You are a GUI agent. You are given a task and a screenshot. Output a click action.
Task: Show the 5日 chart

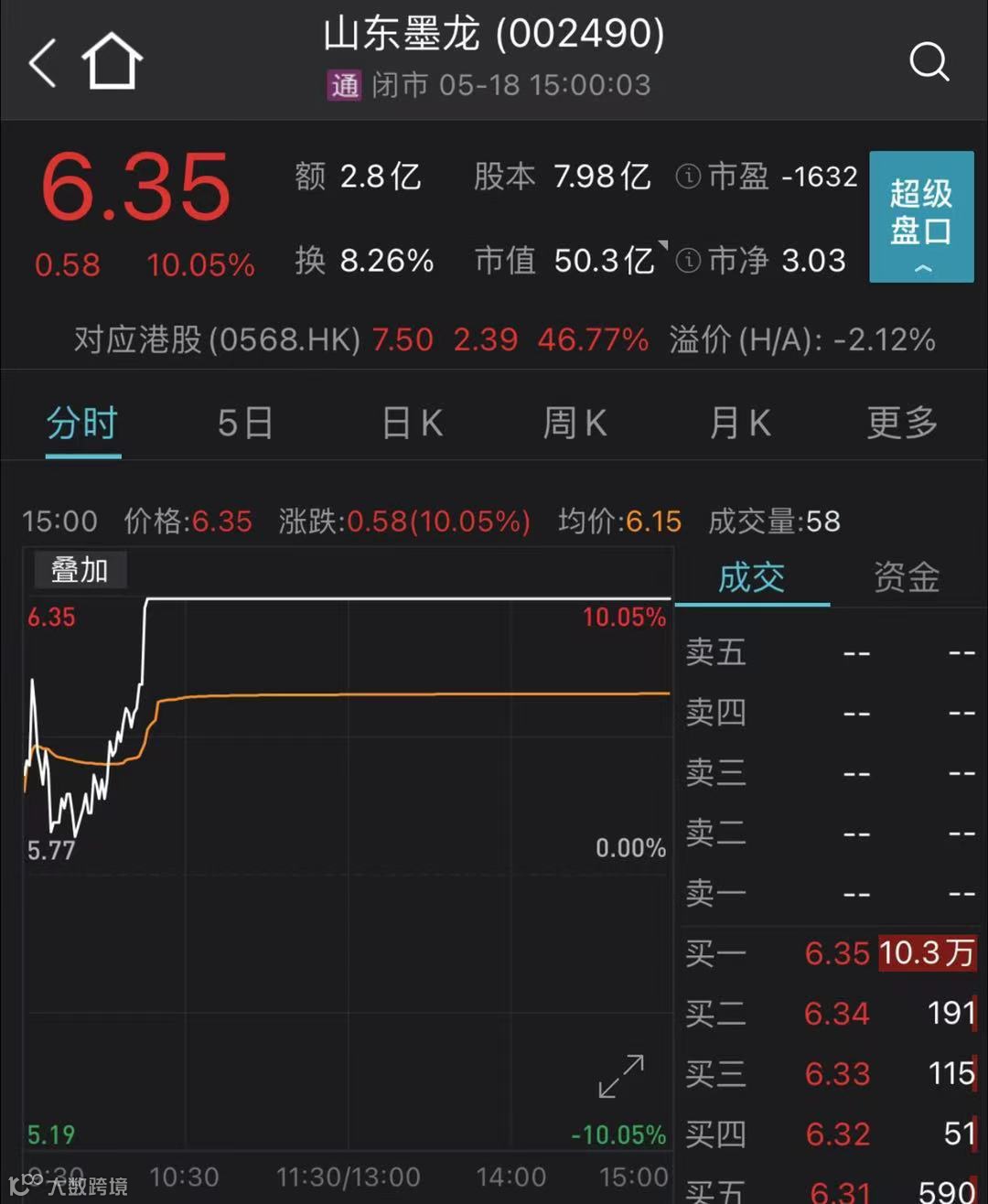click(x=245, y=424)
